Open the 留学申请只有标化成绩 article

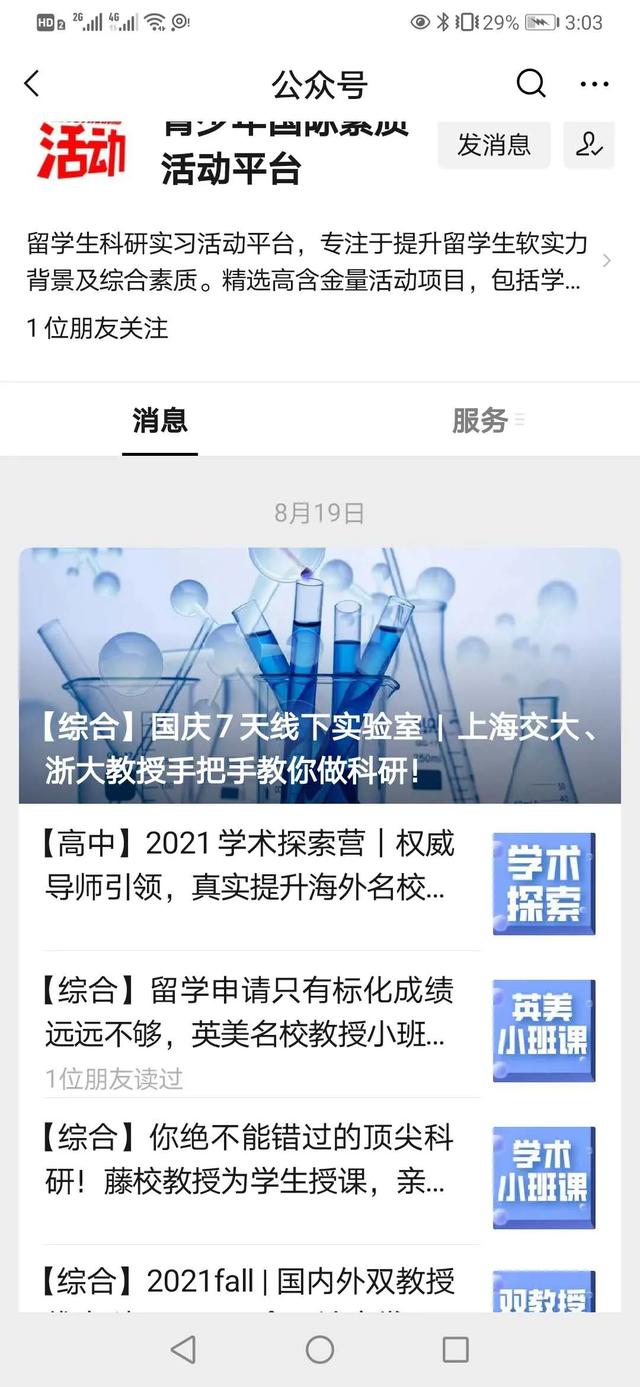pos(250,1012)
